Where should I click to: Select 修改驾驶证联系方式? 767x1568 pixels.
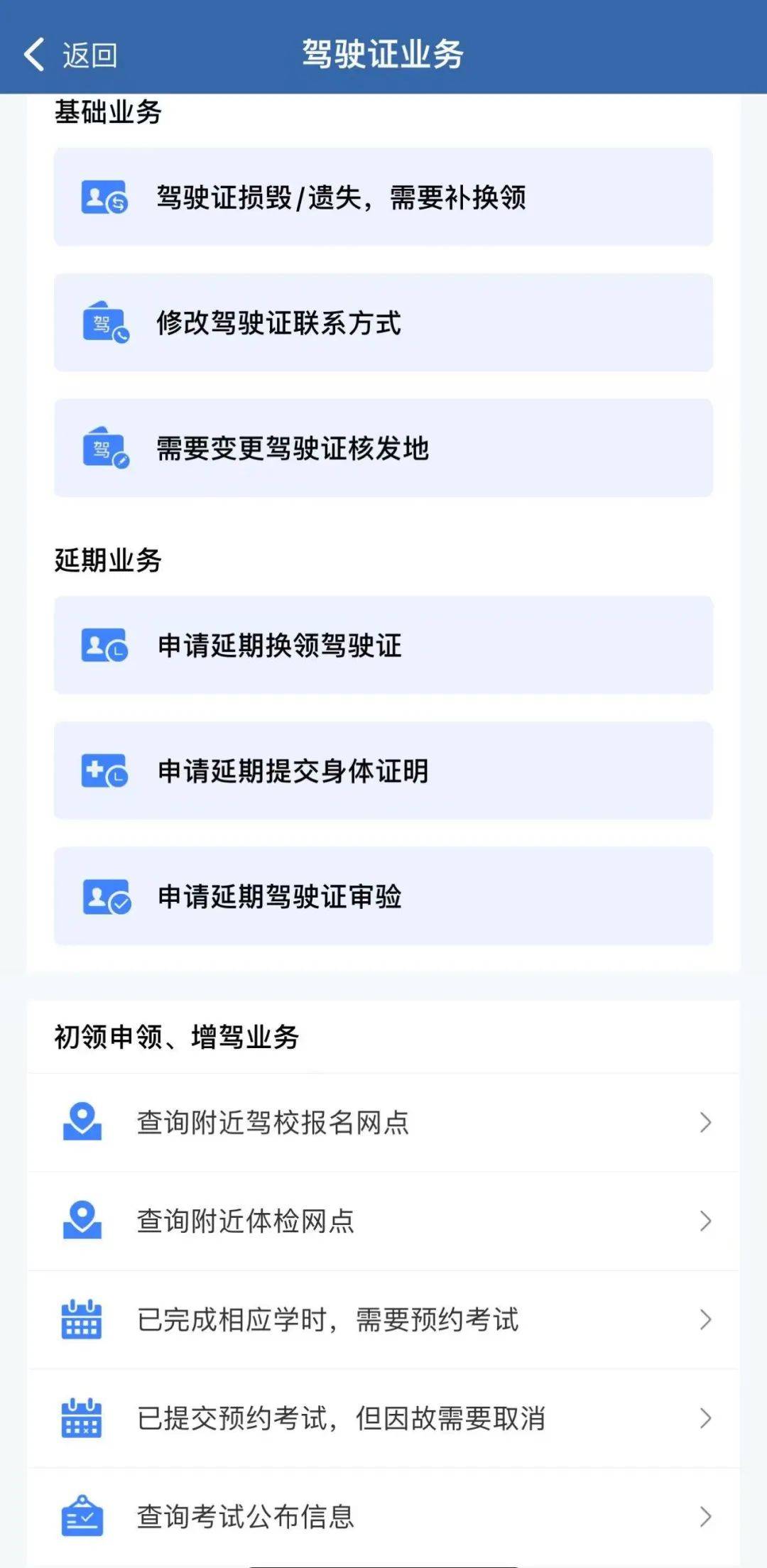[x=383, y=323]
